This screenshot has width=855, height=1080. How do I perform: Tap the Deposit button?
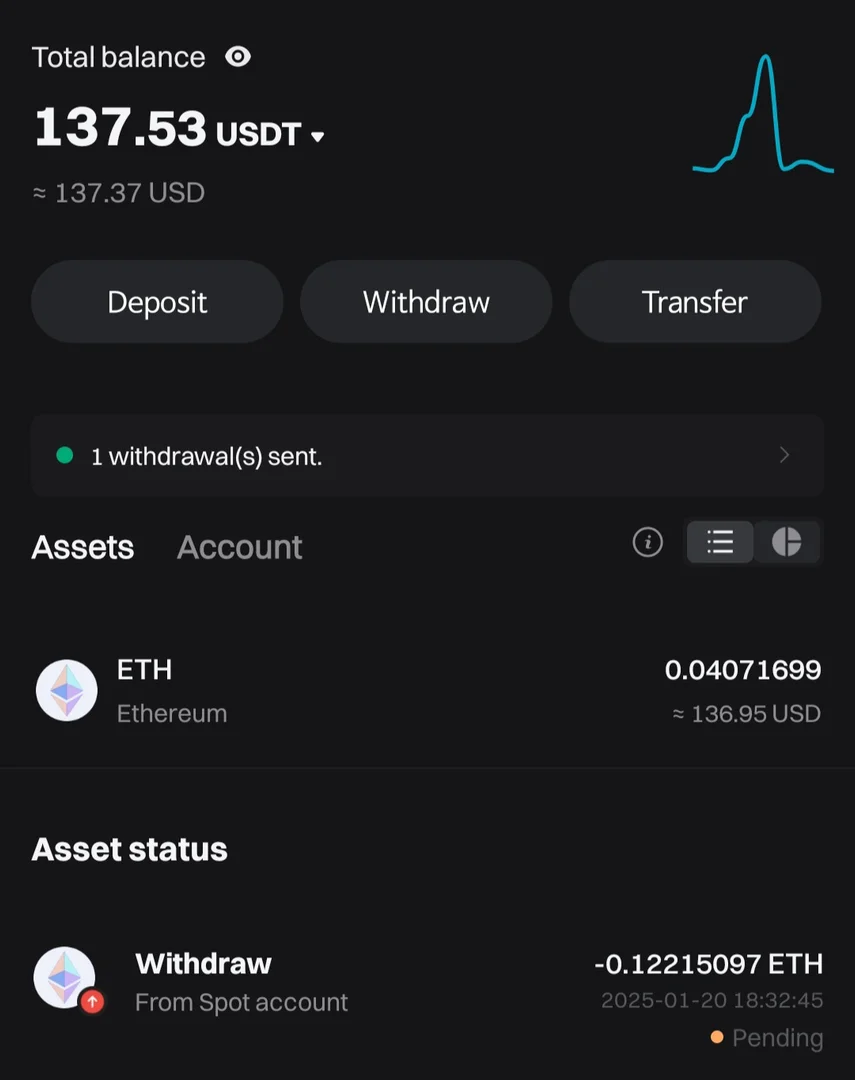click(x=157, y=302)
